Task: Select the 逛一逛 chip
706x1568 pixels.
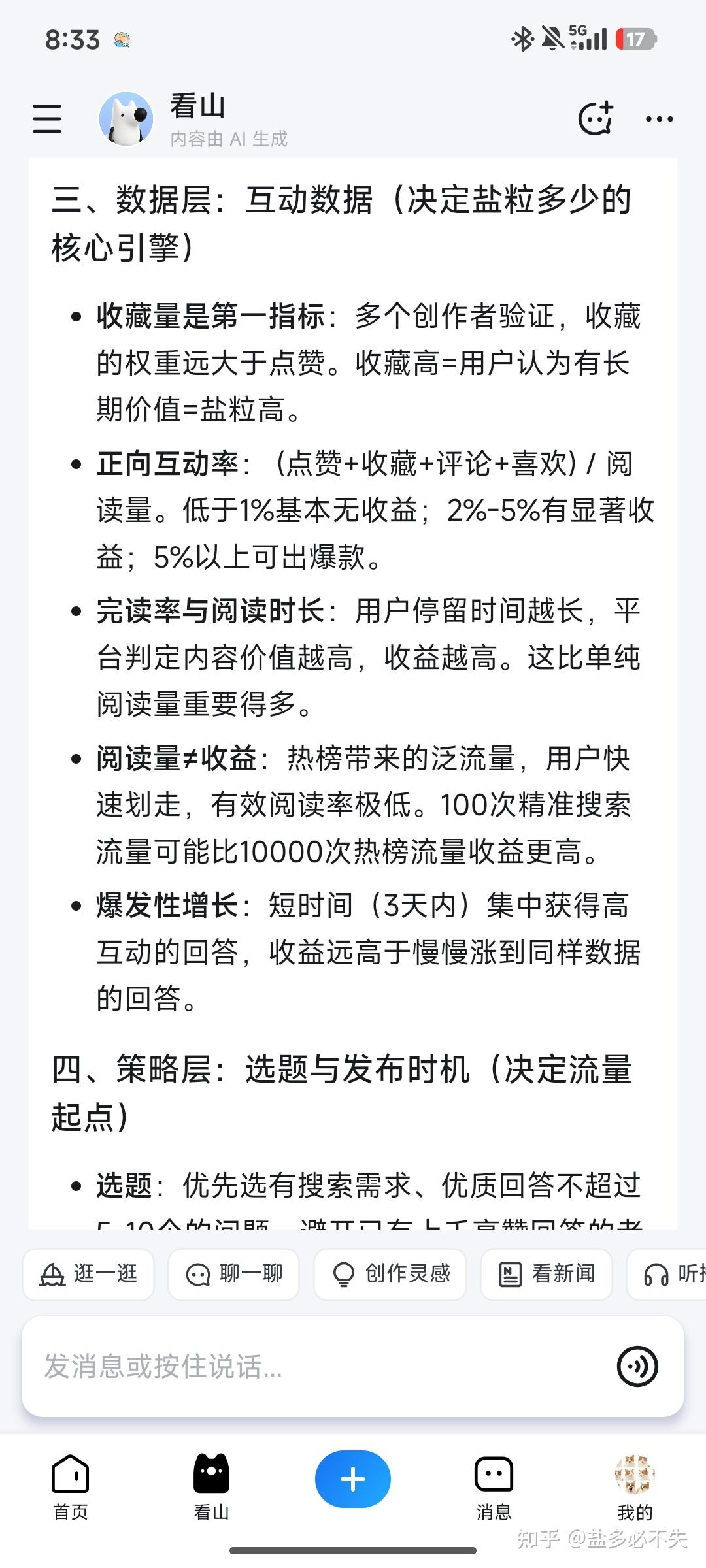Action: 88,1274
